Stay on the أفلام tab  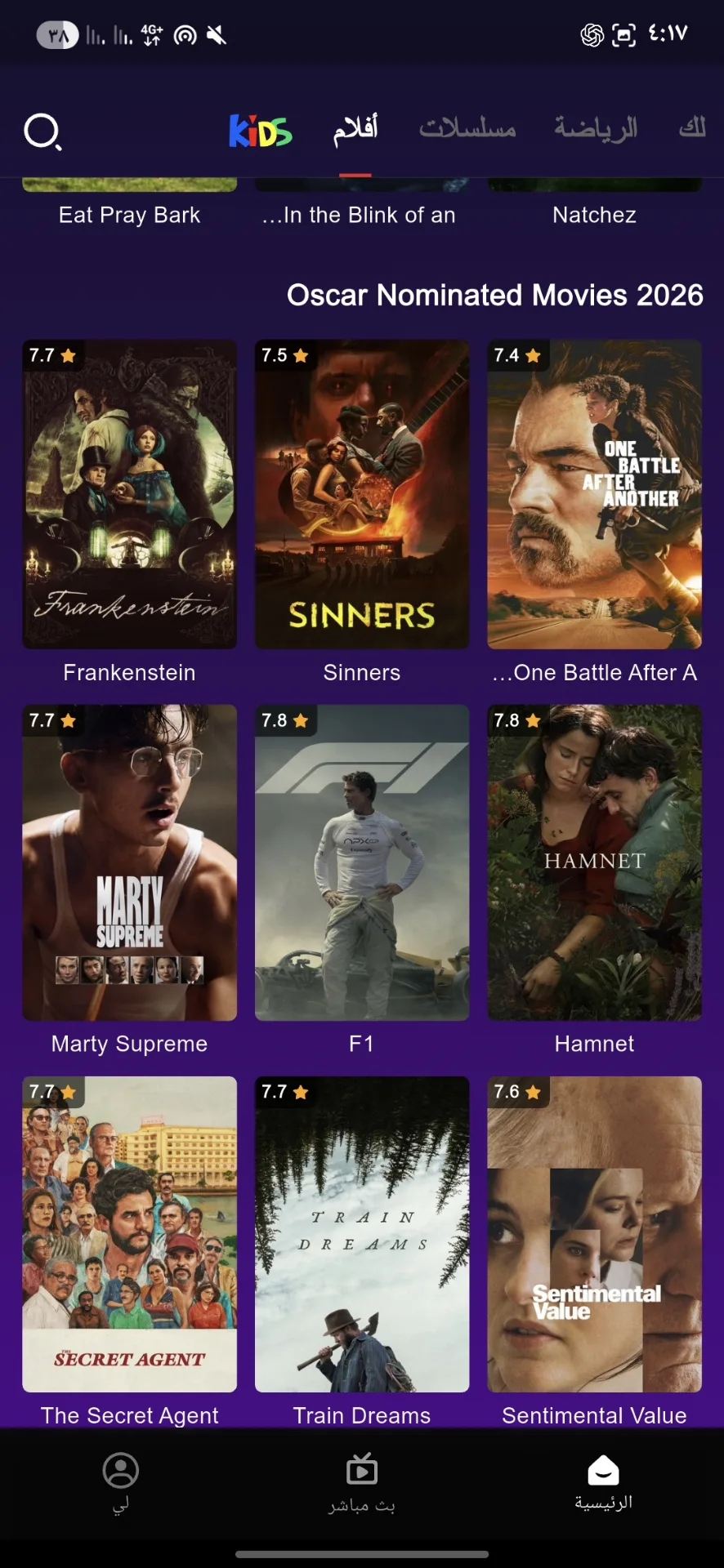pos(354,128)
